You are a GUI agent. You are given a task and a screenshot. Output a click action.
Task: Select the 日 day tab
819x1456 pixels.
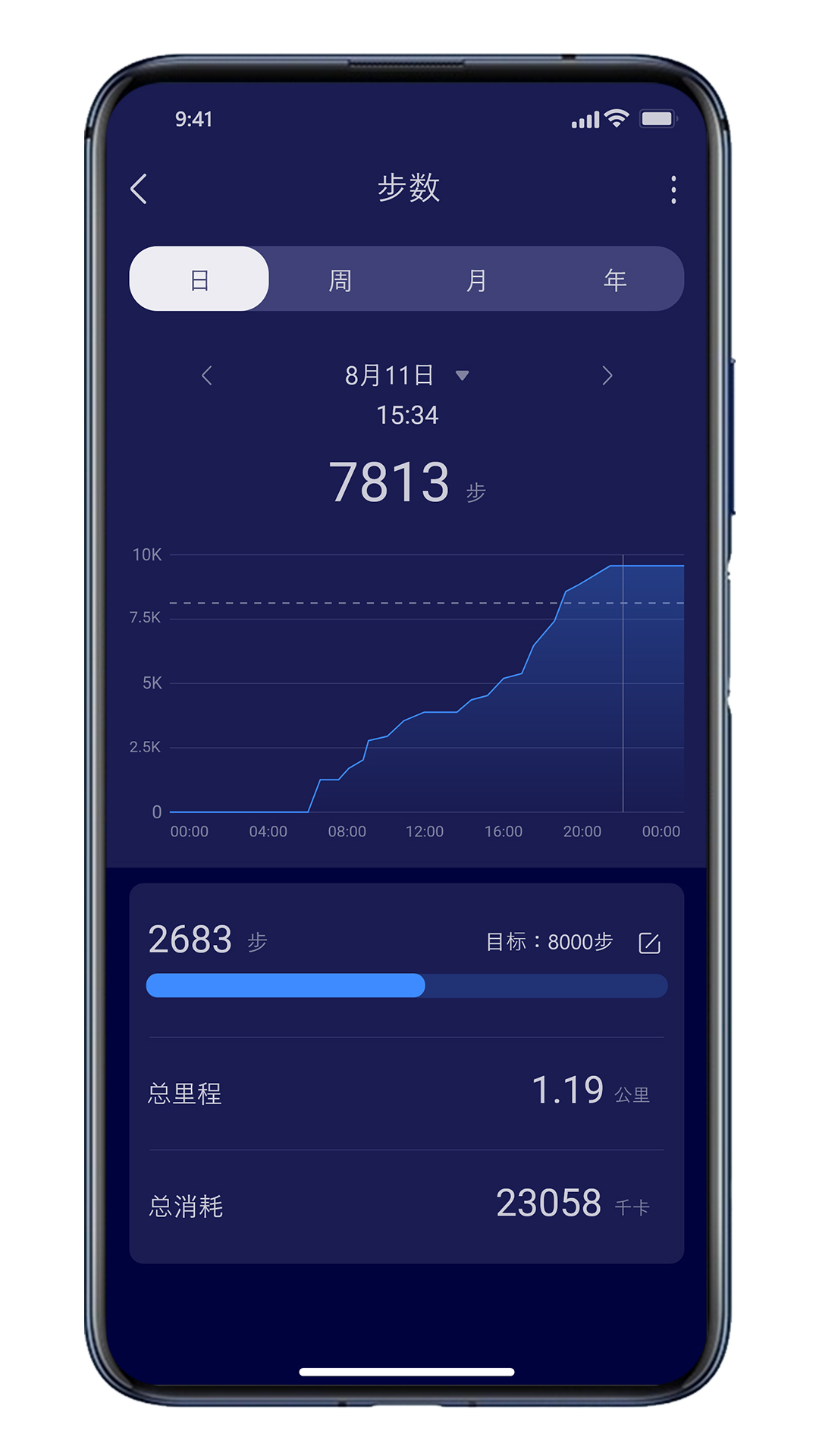pyautogui.click(x=199, y=279)
